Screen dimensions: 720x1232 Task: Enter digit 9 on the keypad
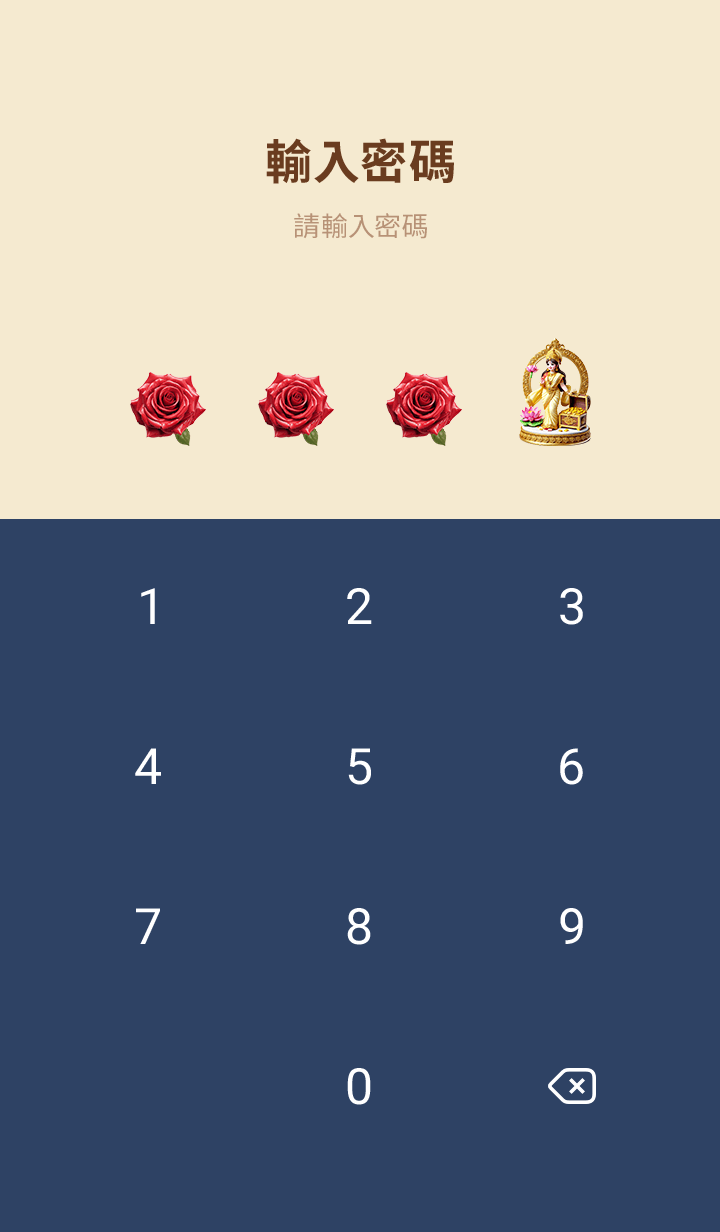[571, 927]
